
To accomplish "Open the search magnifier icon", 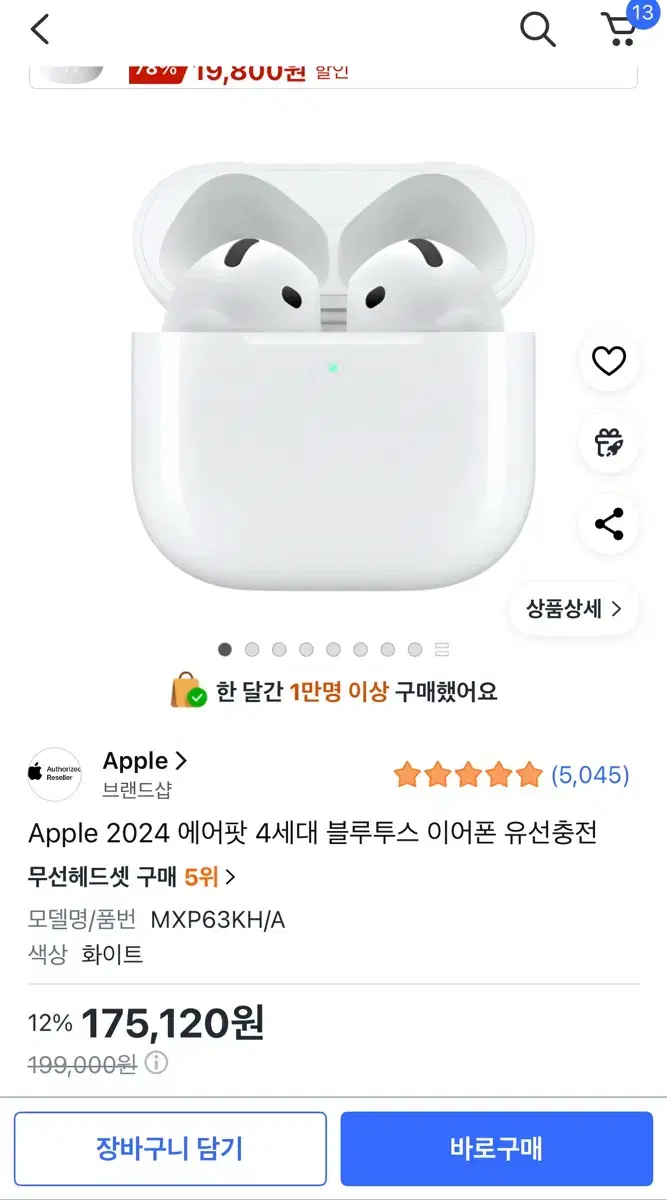I will 538,30.
